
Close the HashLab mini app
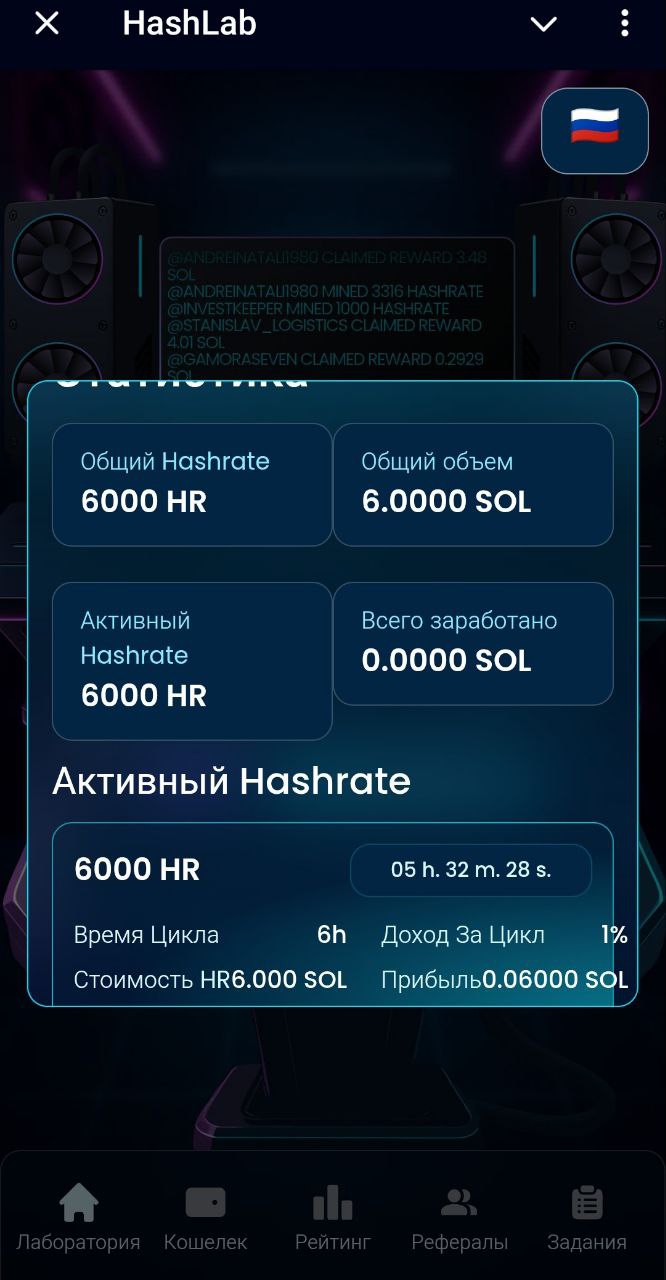(x=47, y=24)
